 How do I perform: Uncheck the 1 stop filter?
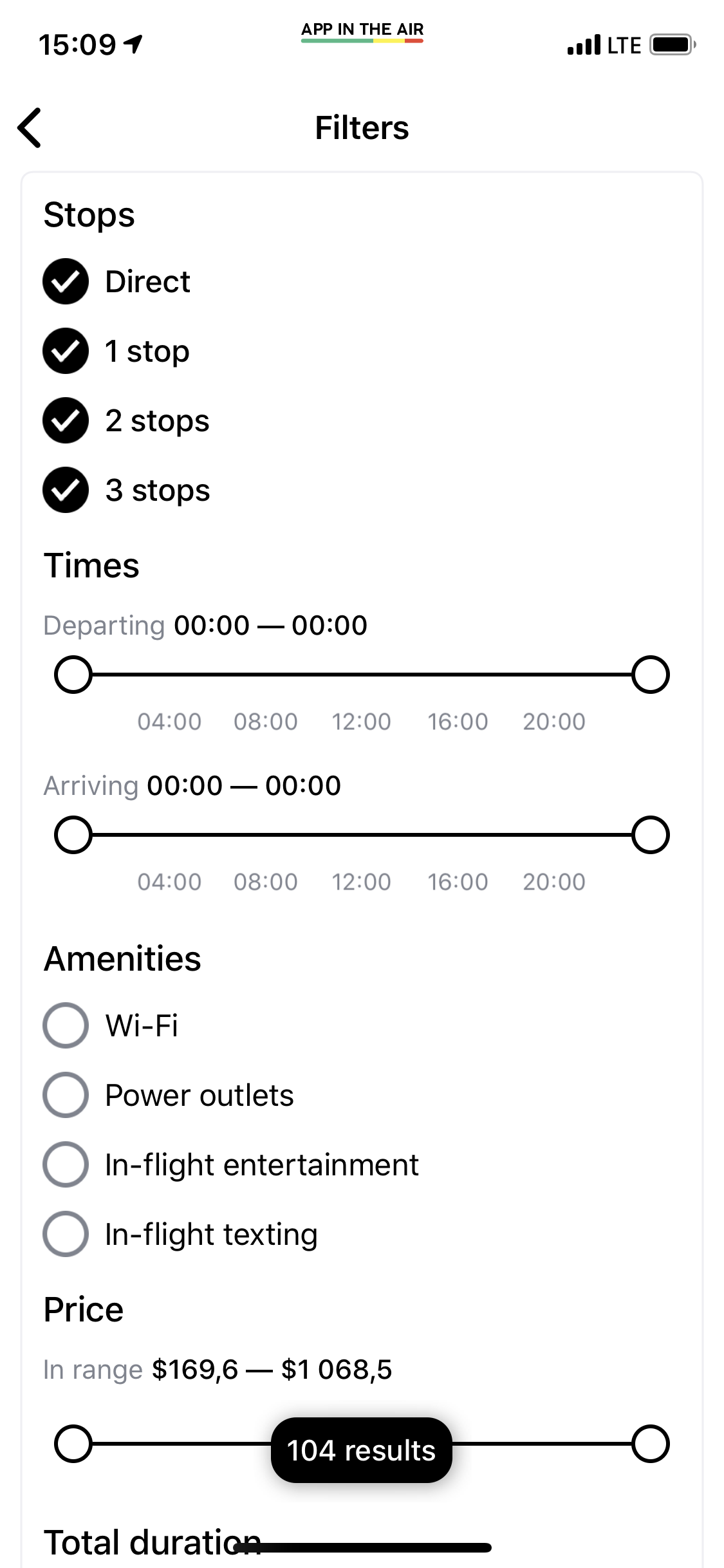pos(66,351)
